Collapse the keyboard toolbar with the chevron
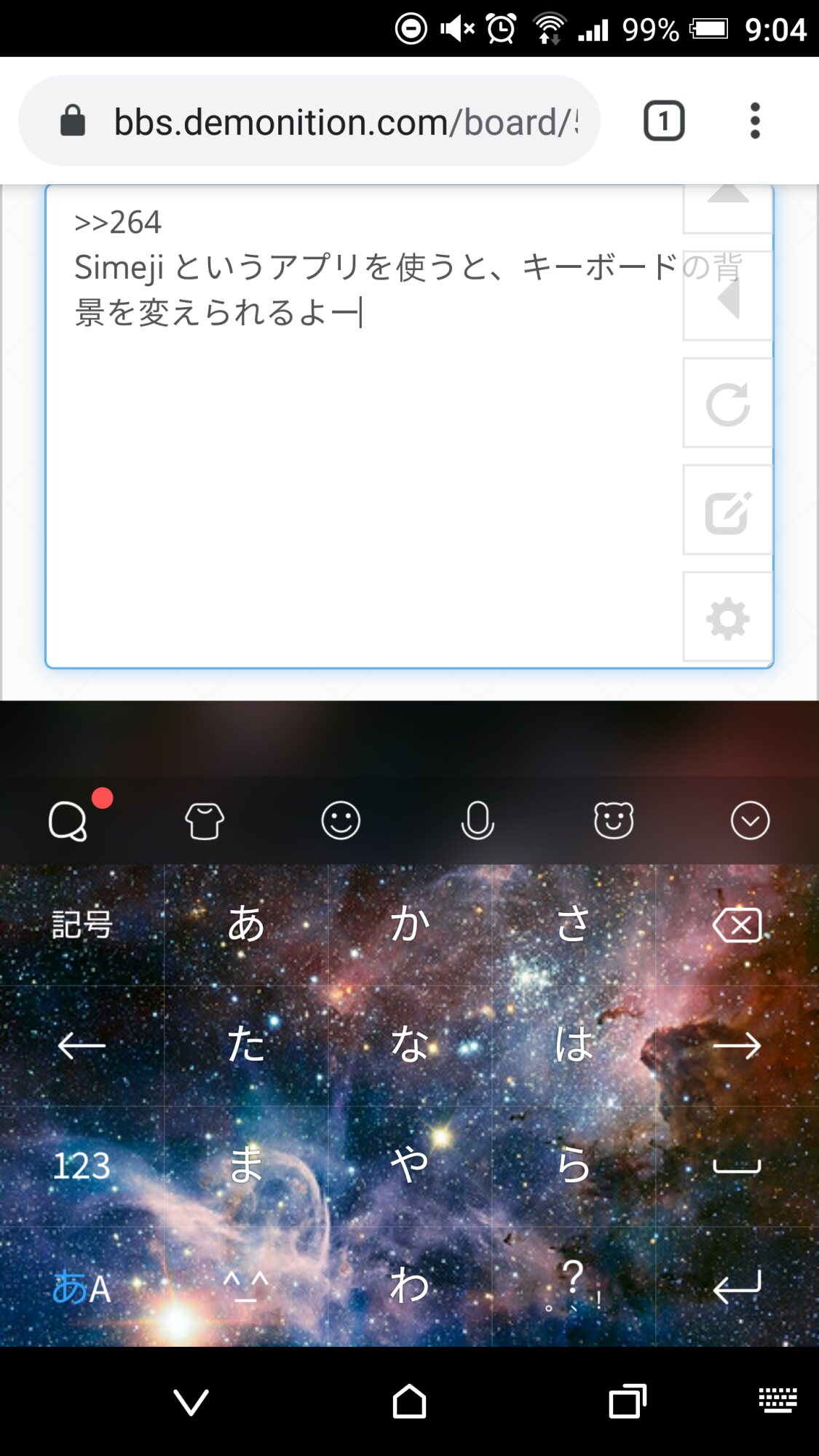819x1456 pixels. (750, 821)
